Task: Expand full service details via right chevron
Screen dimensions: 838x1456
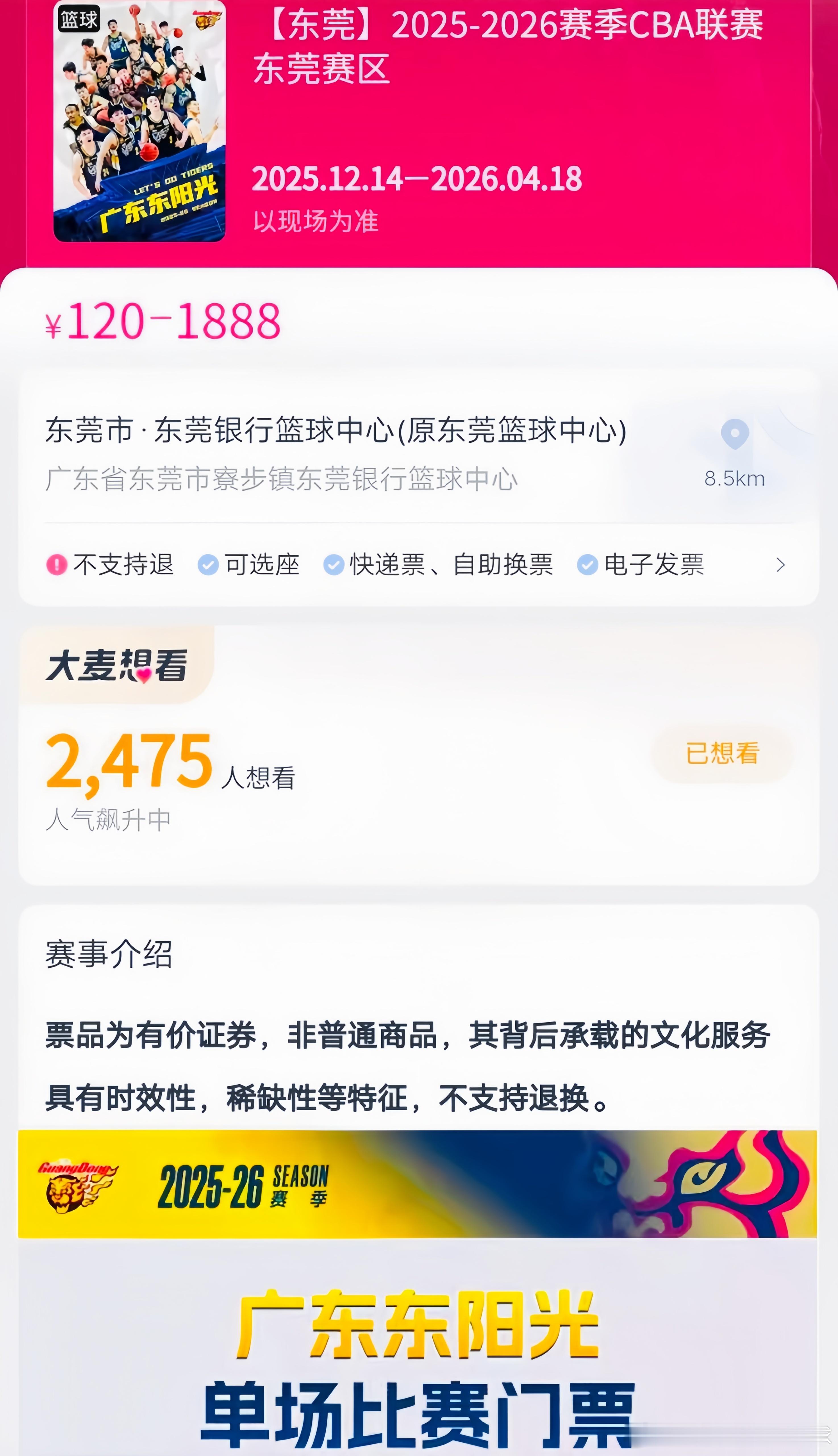Action: pyautogui.click(x=781, y=566)
